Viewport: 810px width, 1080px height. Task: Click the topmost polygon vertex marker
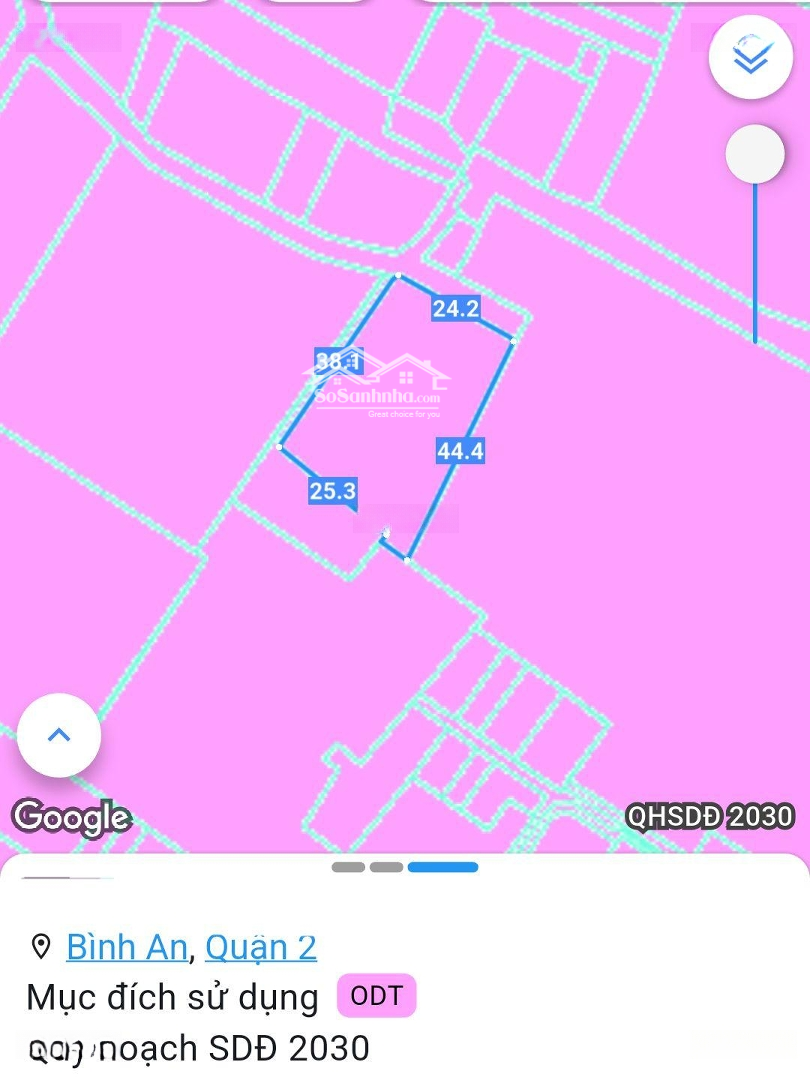pyautogui.click(x=399, y=277)
